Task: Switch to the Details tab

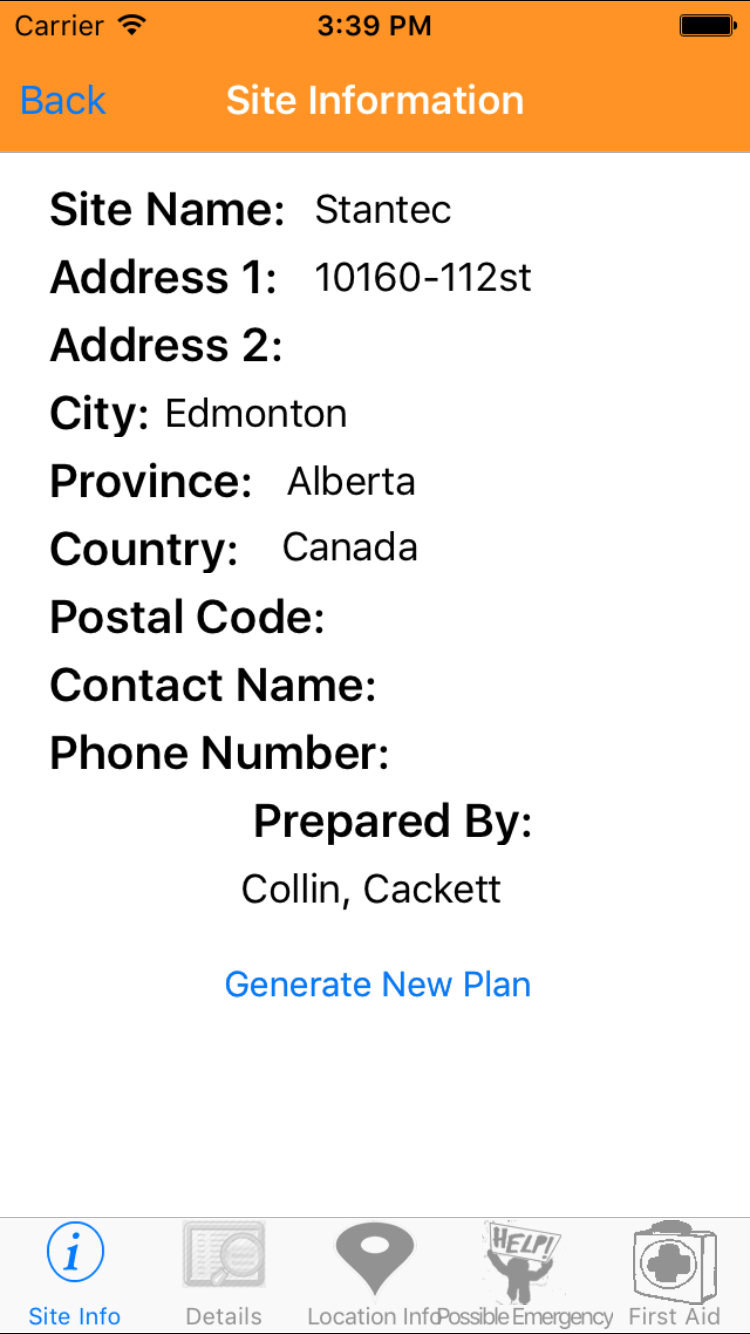Action: click(224, 1275)
